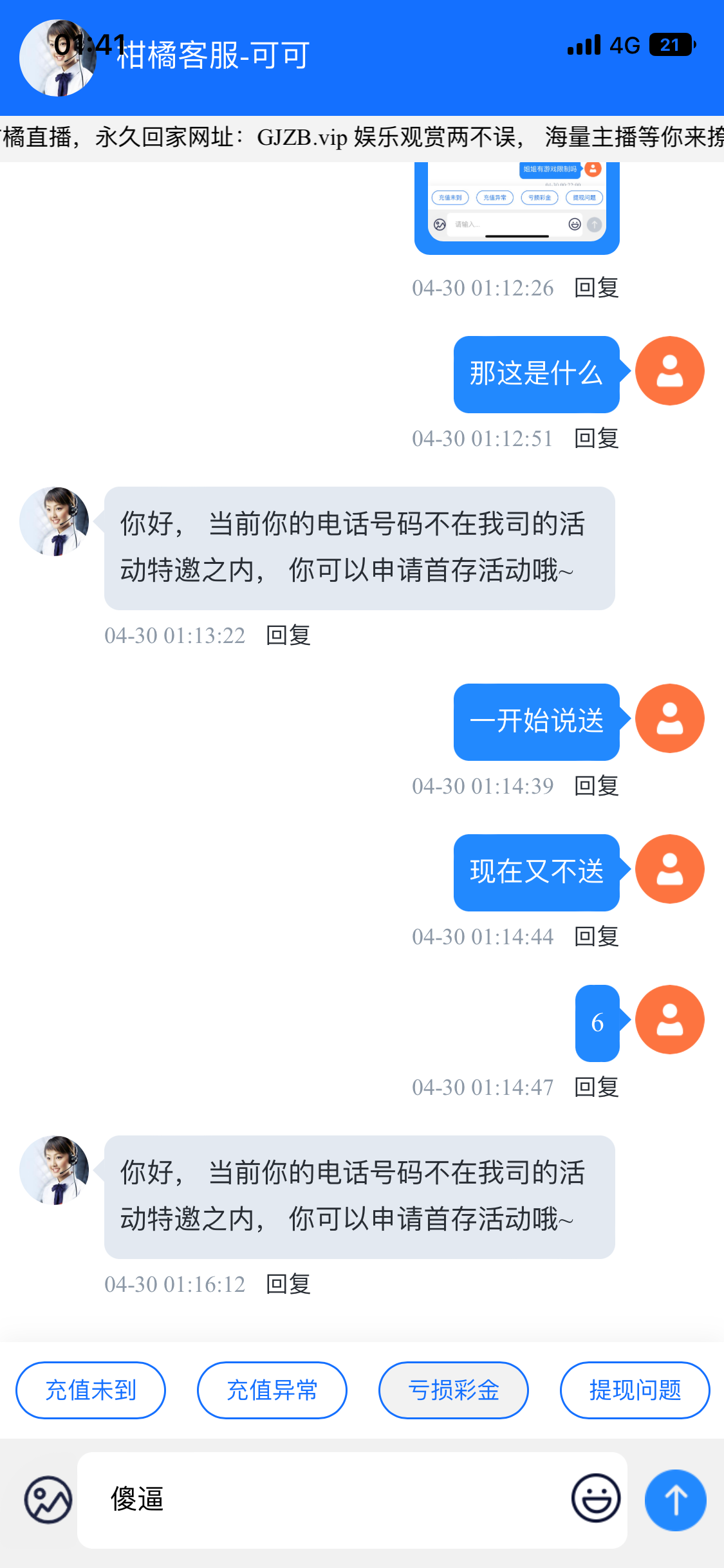
Task: Reply to the 一开始说送 message
Action: [597, 786]
